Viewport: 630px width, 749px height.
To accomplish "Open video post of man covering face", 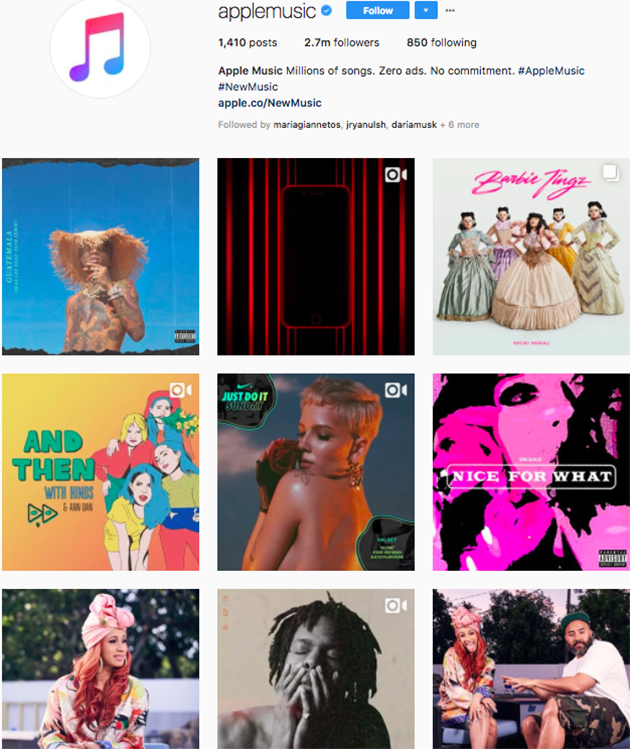I will (315, 669).
